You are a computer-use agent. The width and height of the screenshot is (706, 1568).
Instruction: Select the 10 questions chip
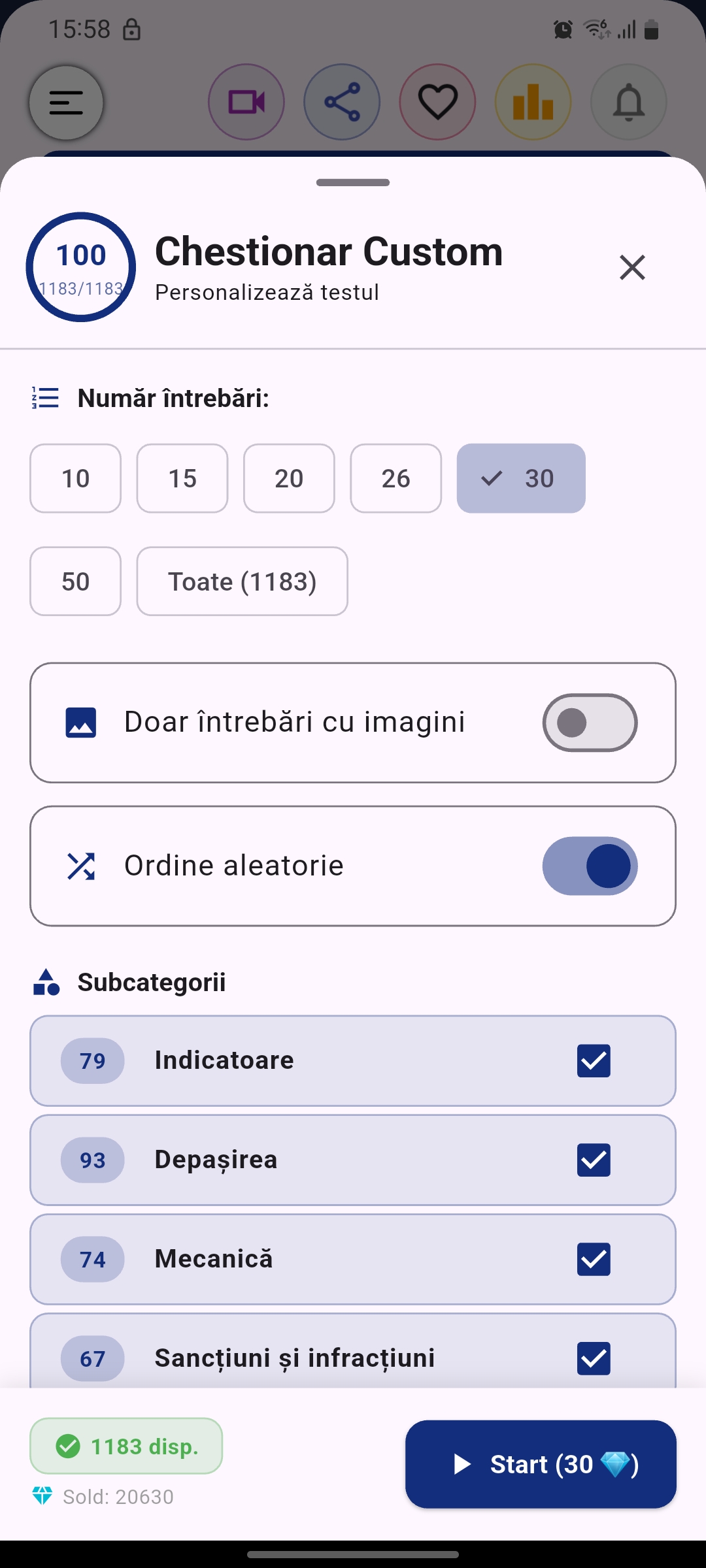(75, 478)
